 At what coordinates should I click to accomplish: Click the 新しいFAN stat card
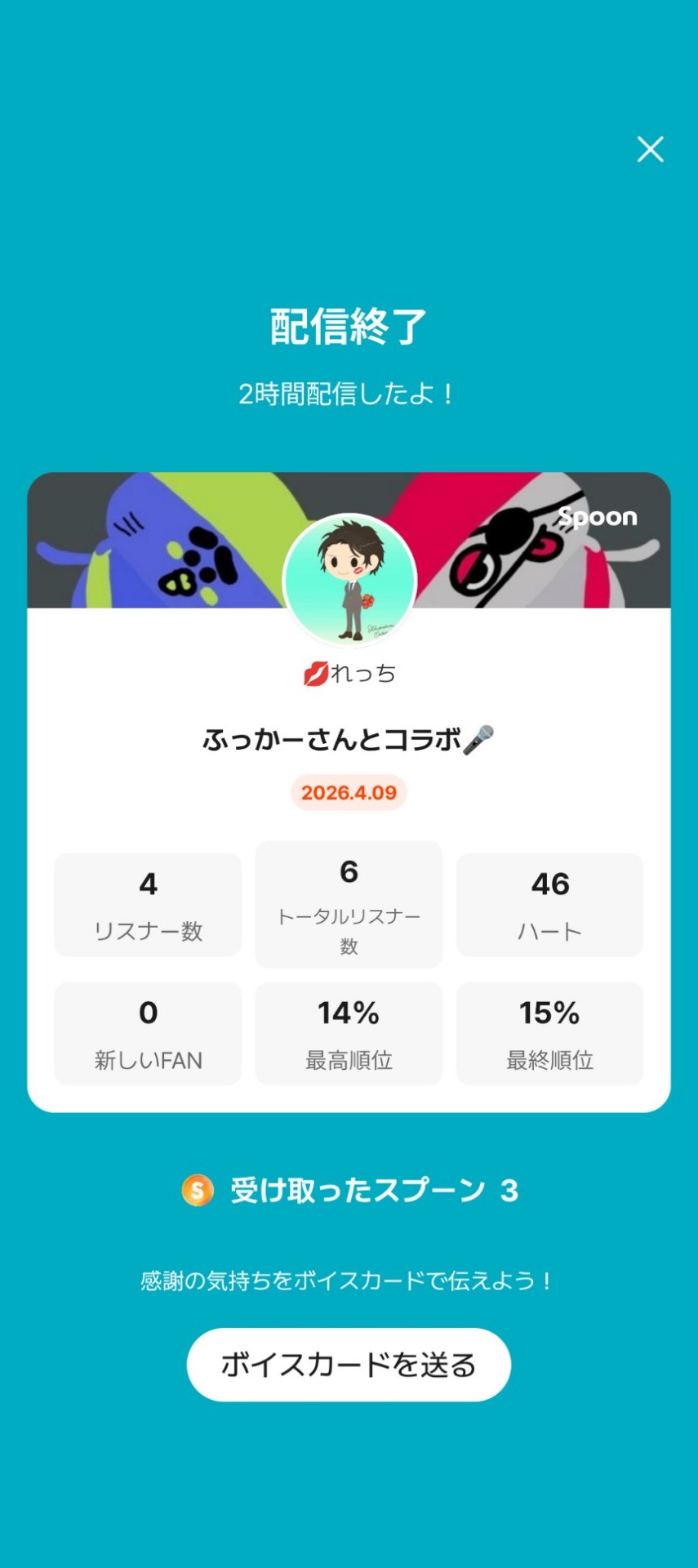(x=147, y=1033)
